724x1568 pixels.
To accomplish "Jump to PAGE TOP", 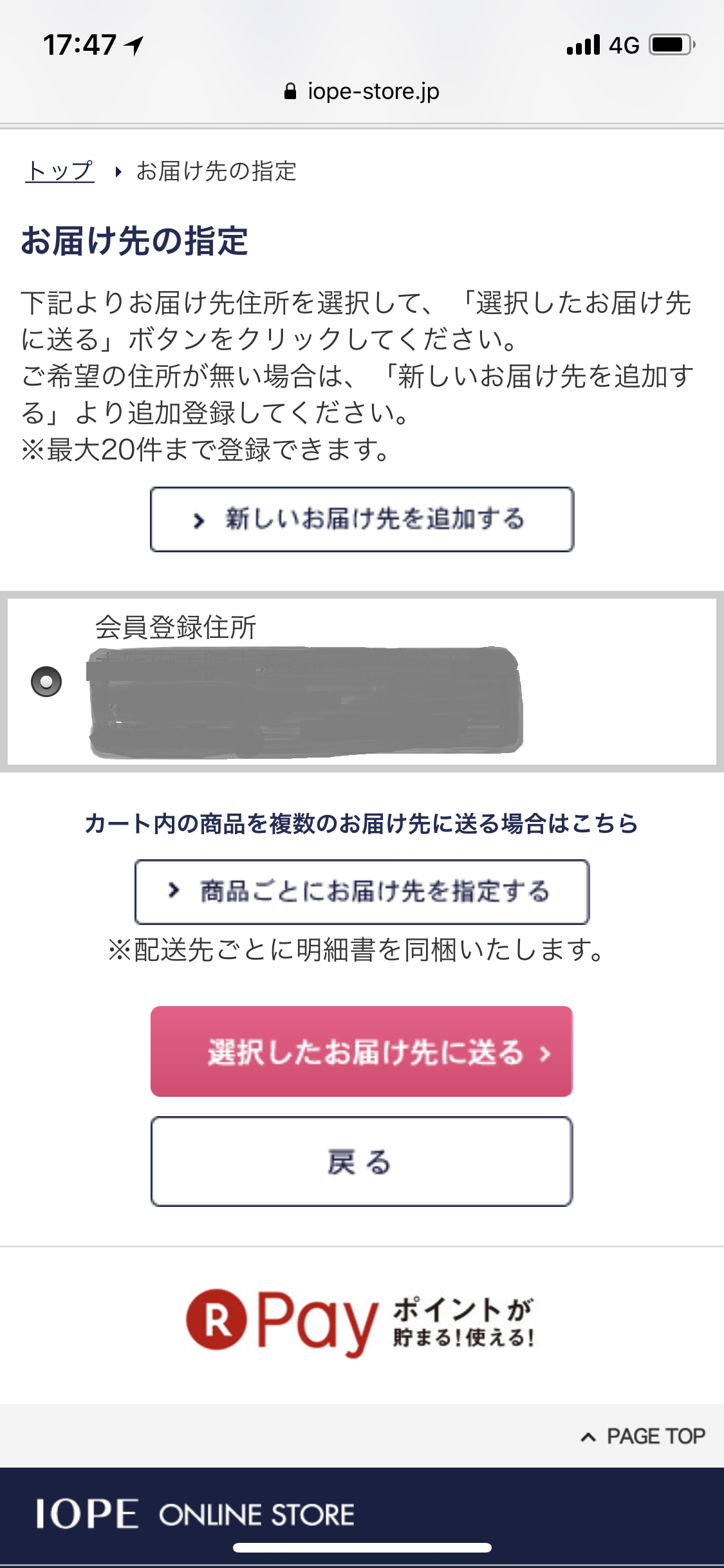I will (642, 1436).
